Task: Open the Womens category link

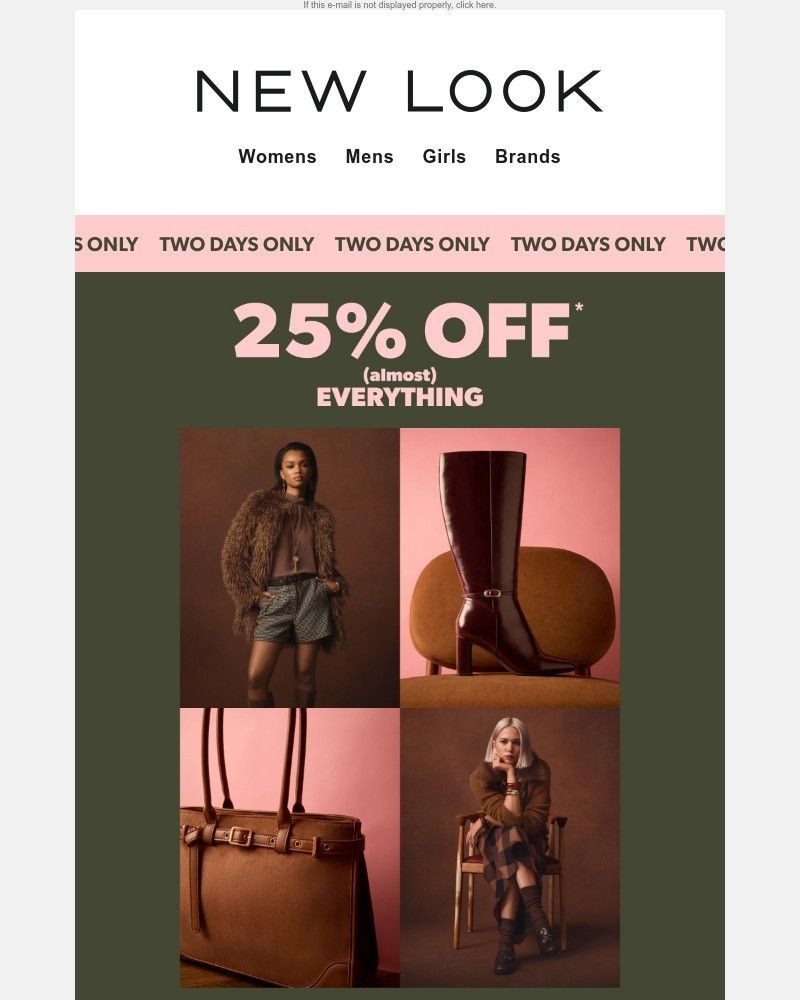Action: pyautogui.click(x=277, y=157)
